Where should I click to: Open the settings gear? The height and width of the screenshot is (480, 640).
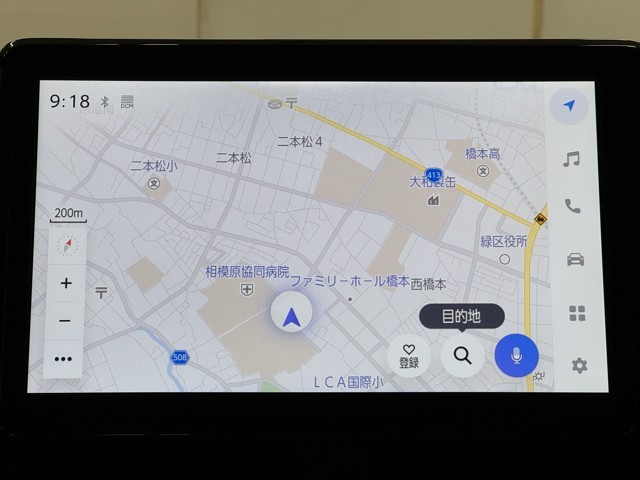click(579, 366)
